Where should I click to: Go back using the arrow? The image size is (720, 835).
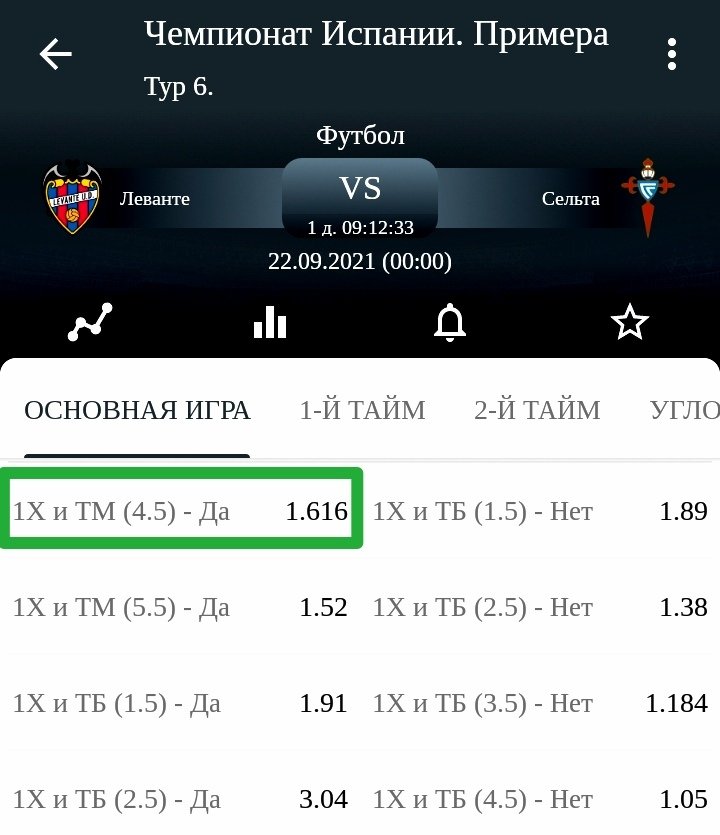pos(56,54)
